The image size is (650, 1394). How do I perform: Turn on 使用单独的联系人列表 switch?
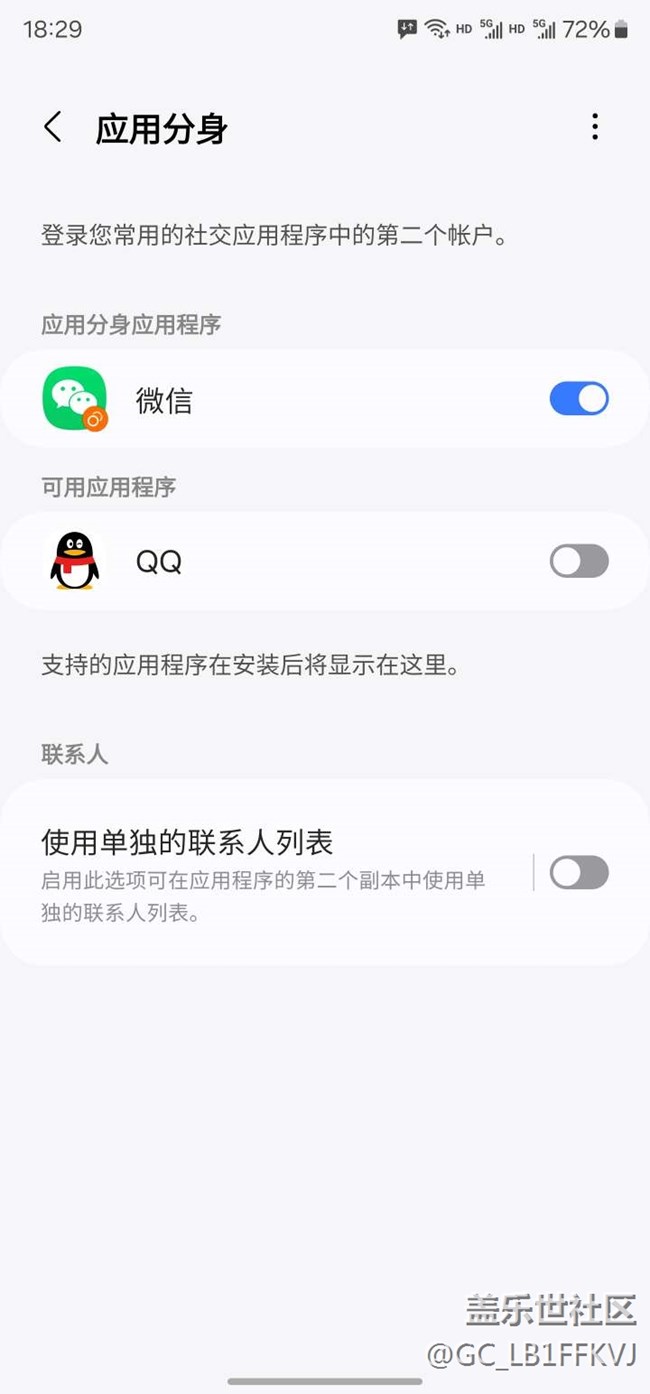(579, 872)
